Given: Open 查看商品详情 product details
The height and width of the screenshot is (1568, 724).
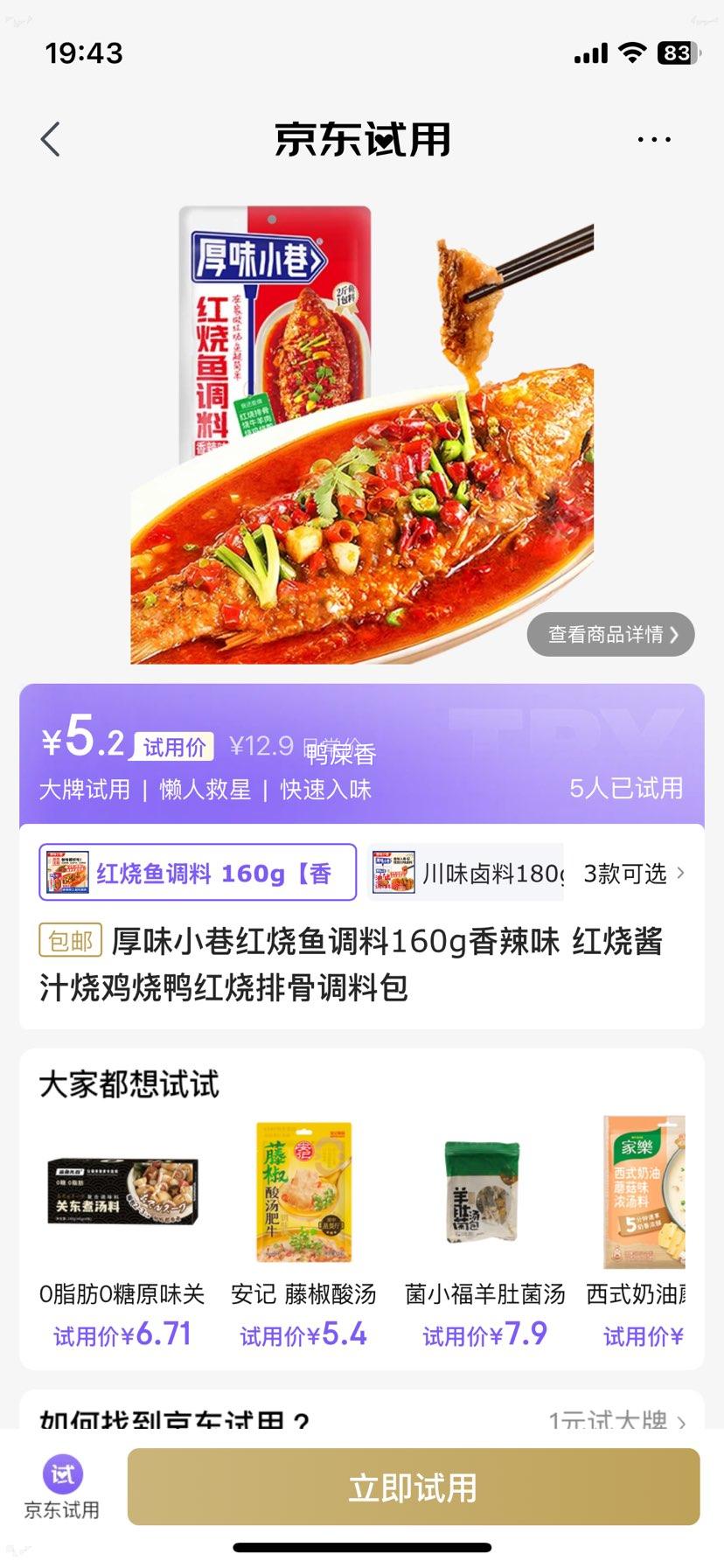Looking at the screenshot, I should pyautogui.click(x=610, y=635).
